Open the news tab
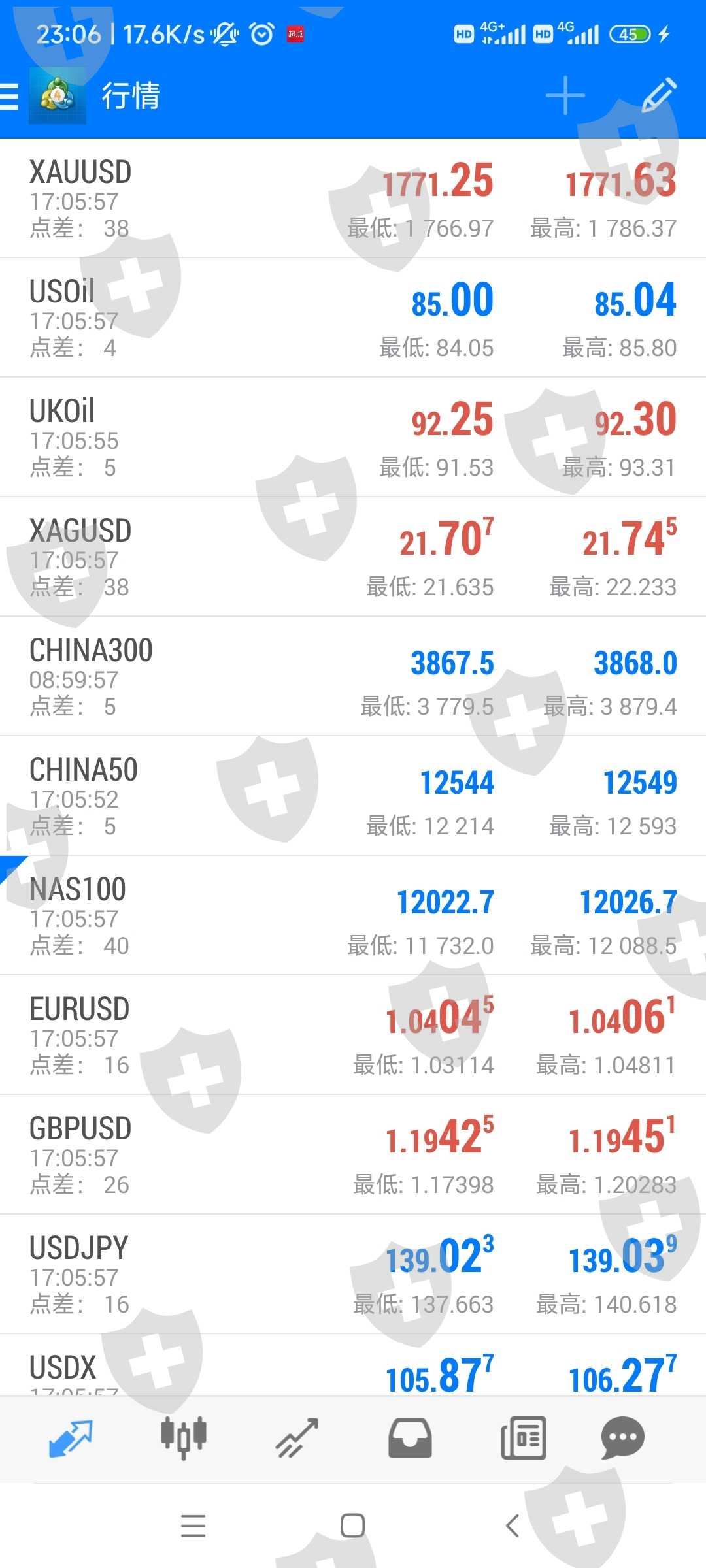The height and width of the screenshot is (1568, 706). point(523,1438)
